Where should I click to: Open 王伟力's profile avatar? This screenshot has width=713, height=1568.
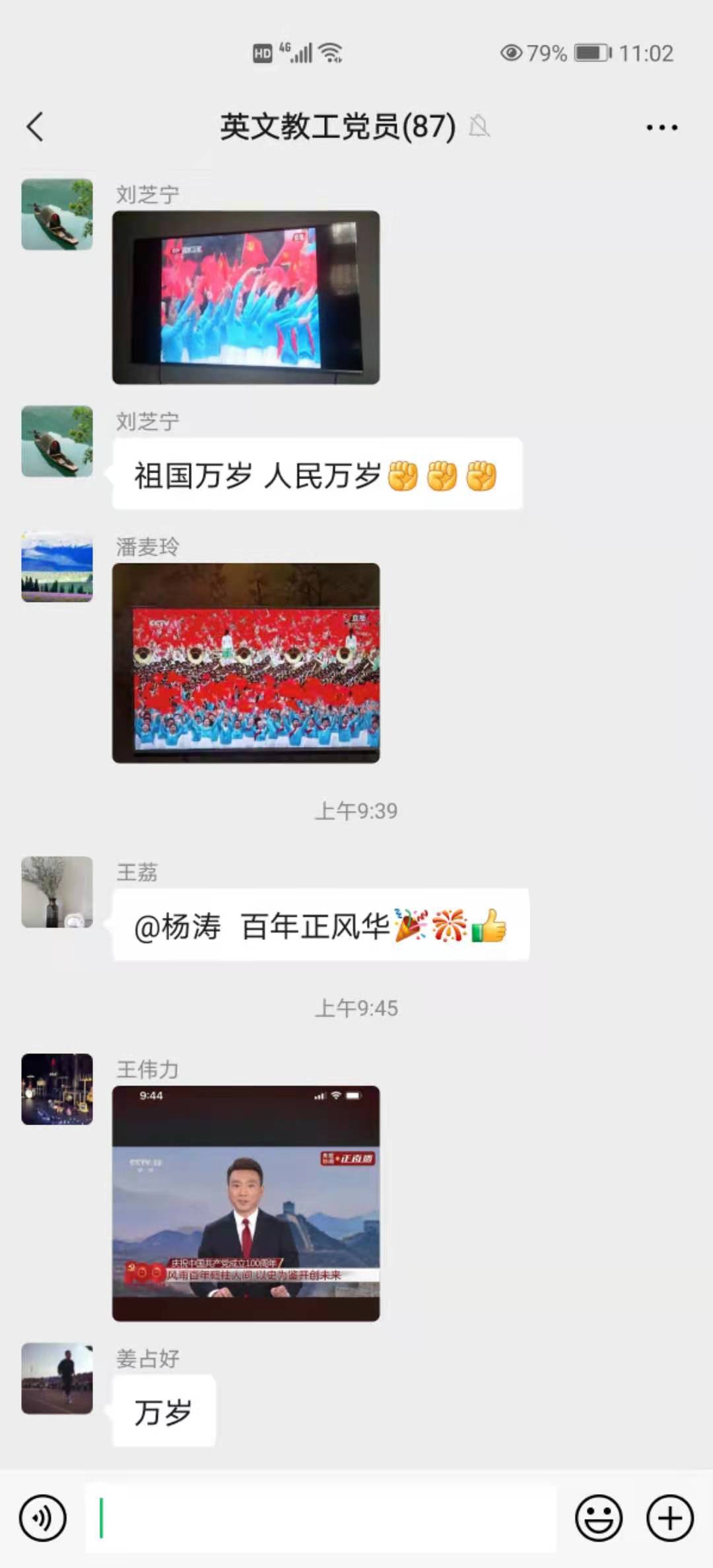pos(57,1089)
